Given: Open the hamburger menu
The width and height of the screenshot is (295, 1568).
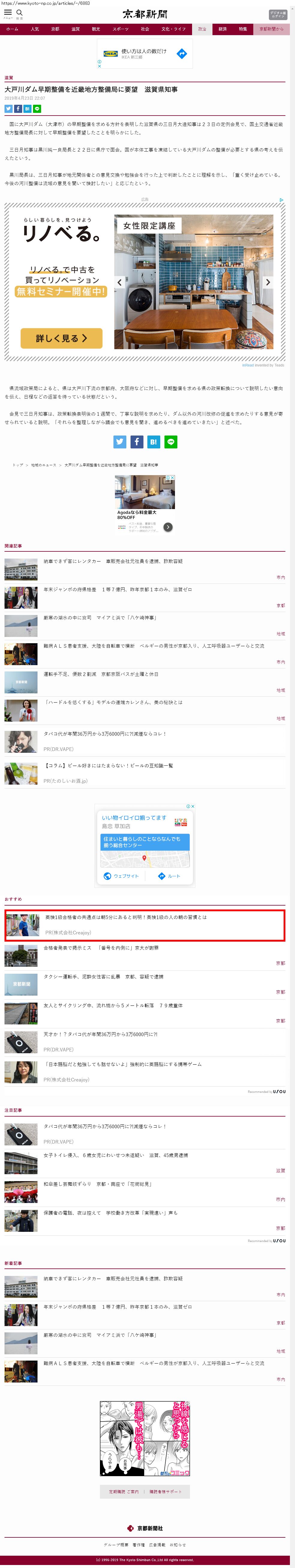Looking at the screenshot, I should point(7,13).
